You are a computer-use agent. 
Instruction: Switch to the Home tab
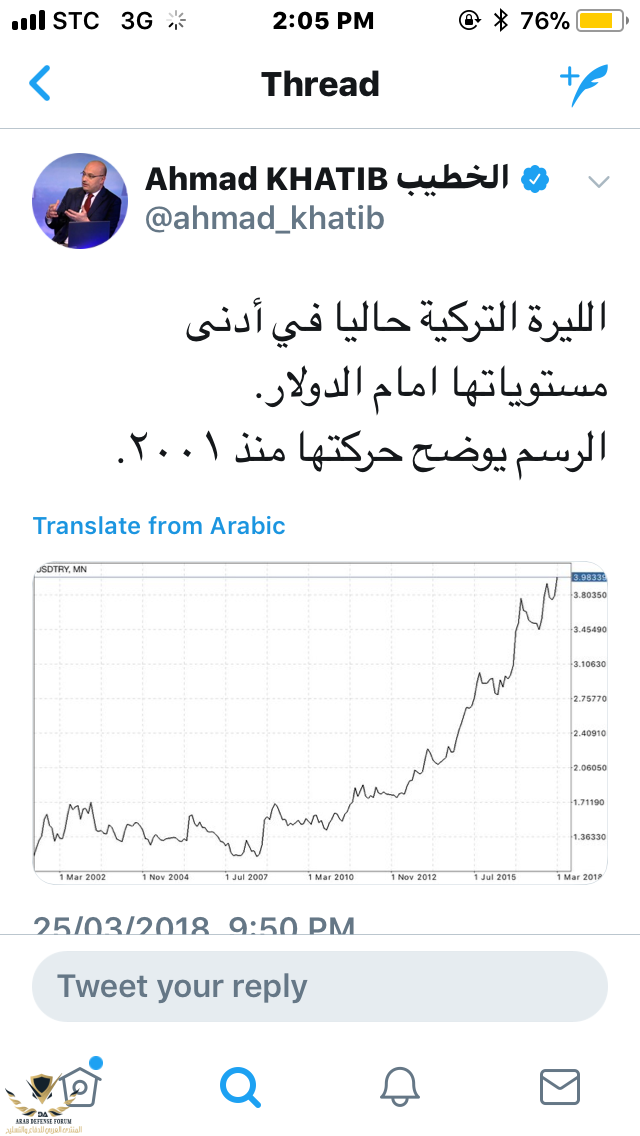click(78, 1085)
